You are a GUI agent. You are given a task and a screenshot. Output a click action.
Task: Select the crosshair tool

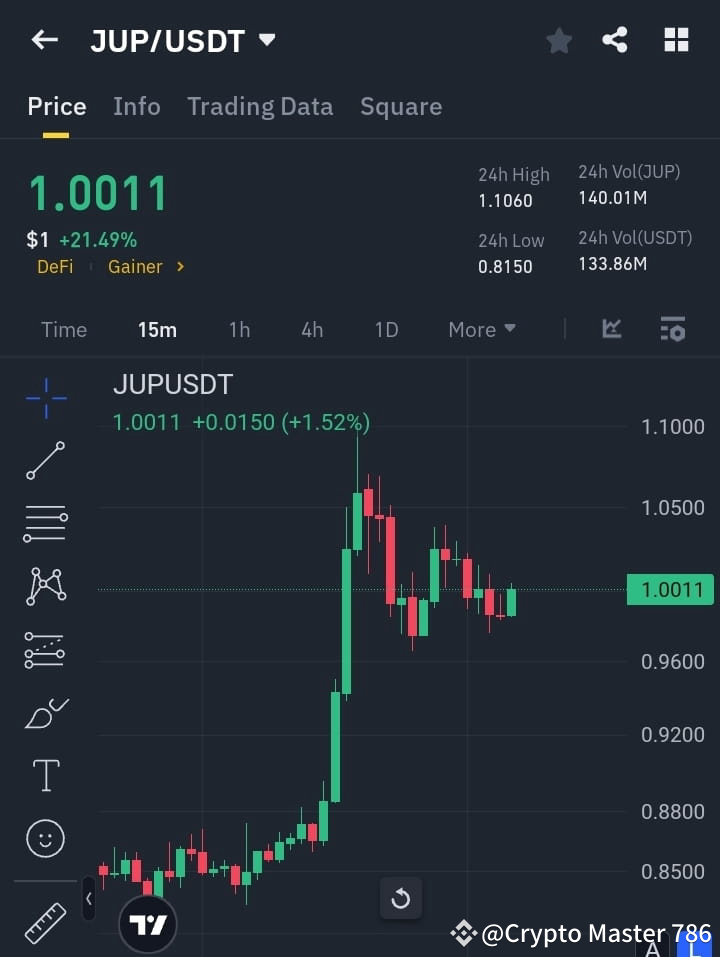(44, 398)
